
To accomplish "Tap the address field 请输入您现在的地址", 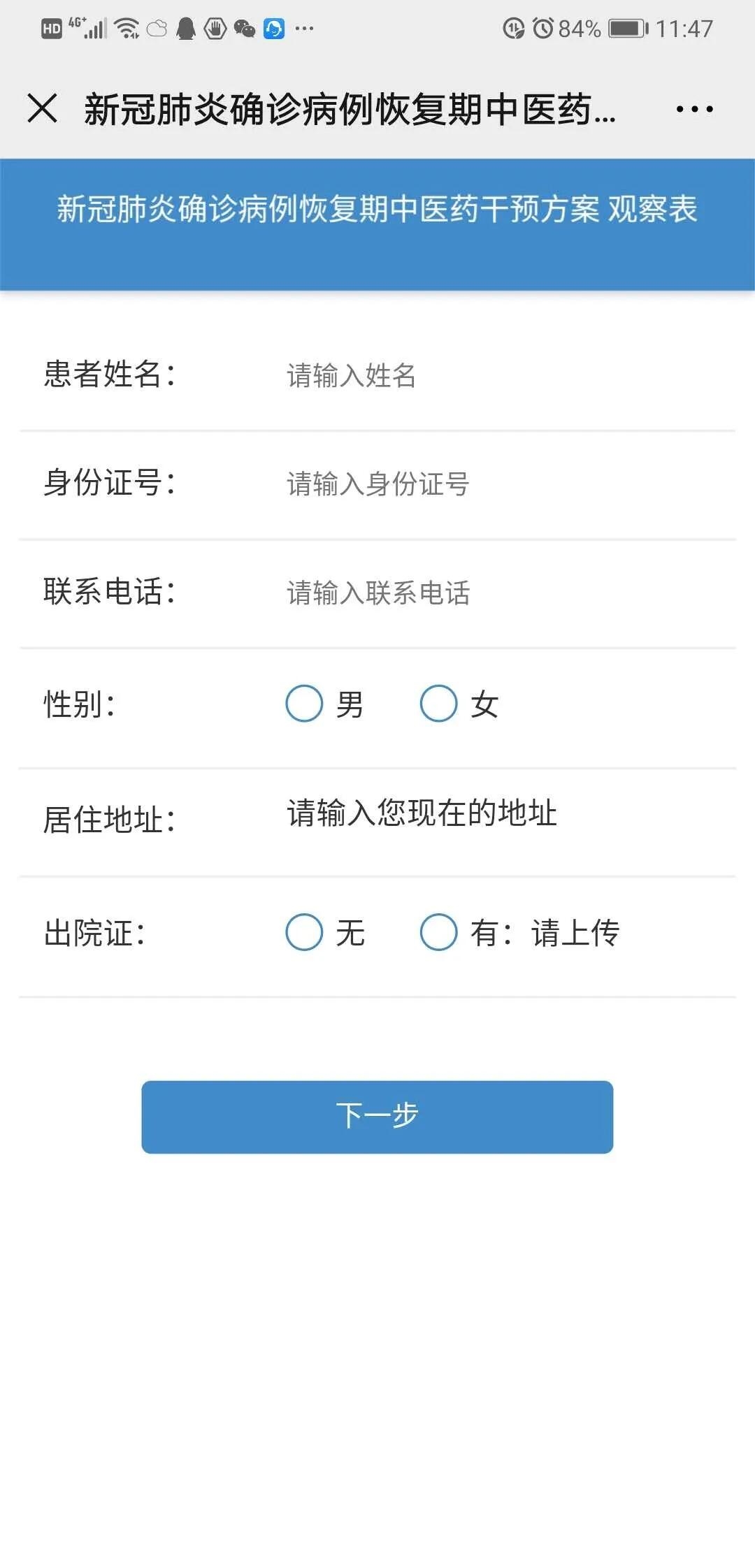I will point(489,813).
